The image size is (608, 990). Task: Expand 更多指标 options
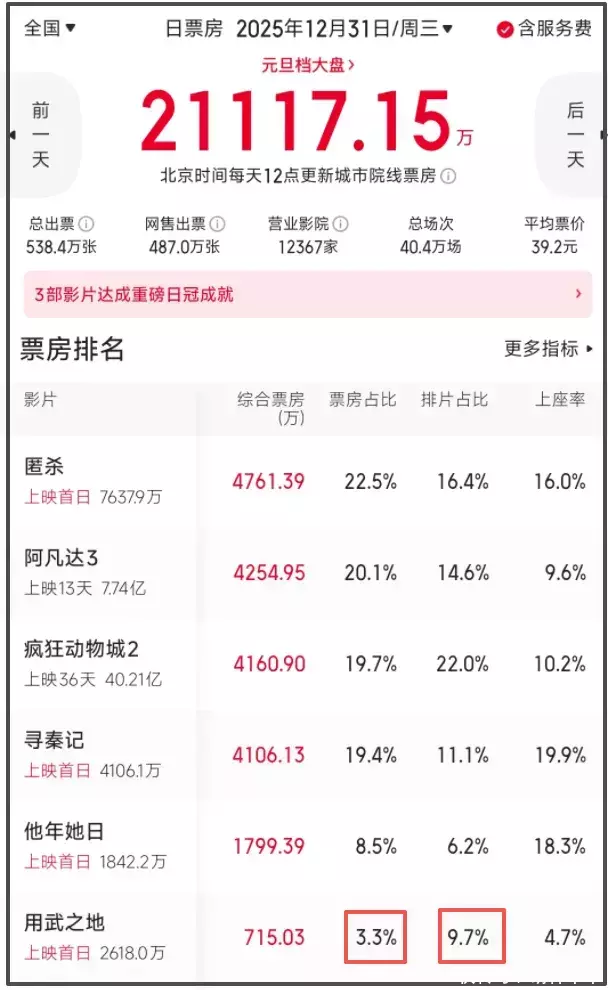548,349
